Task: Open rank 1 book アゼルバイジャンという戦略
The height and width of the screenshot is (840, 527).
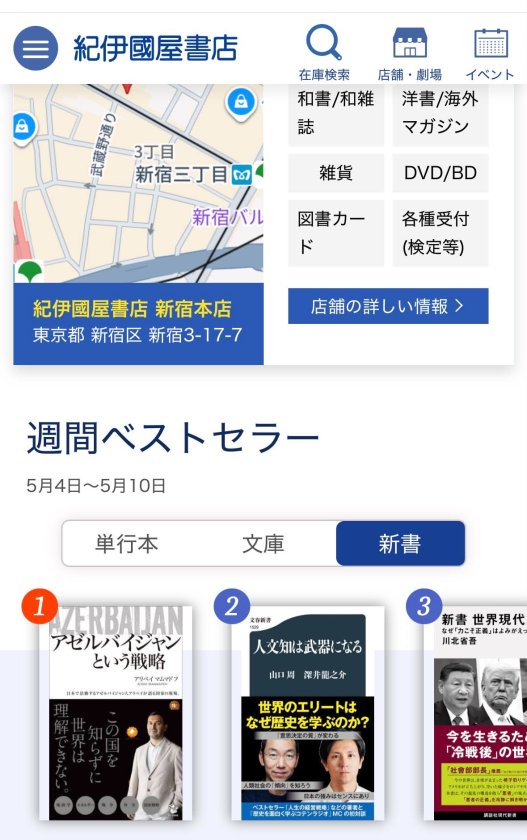Action: click(116, 713)
